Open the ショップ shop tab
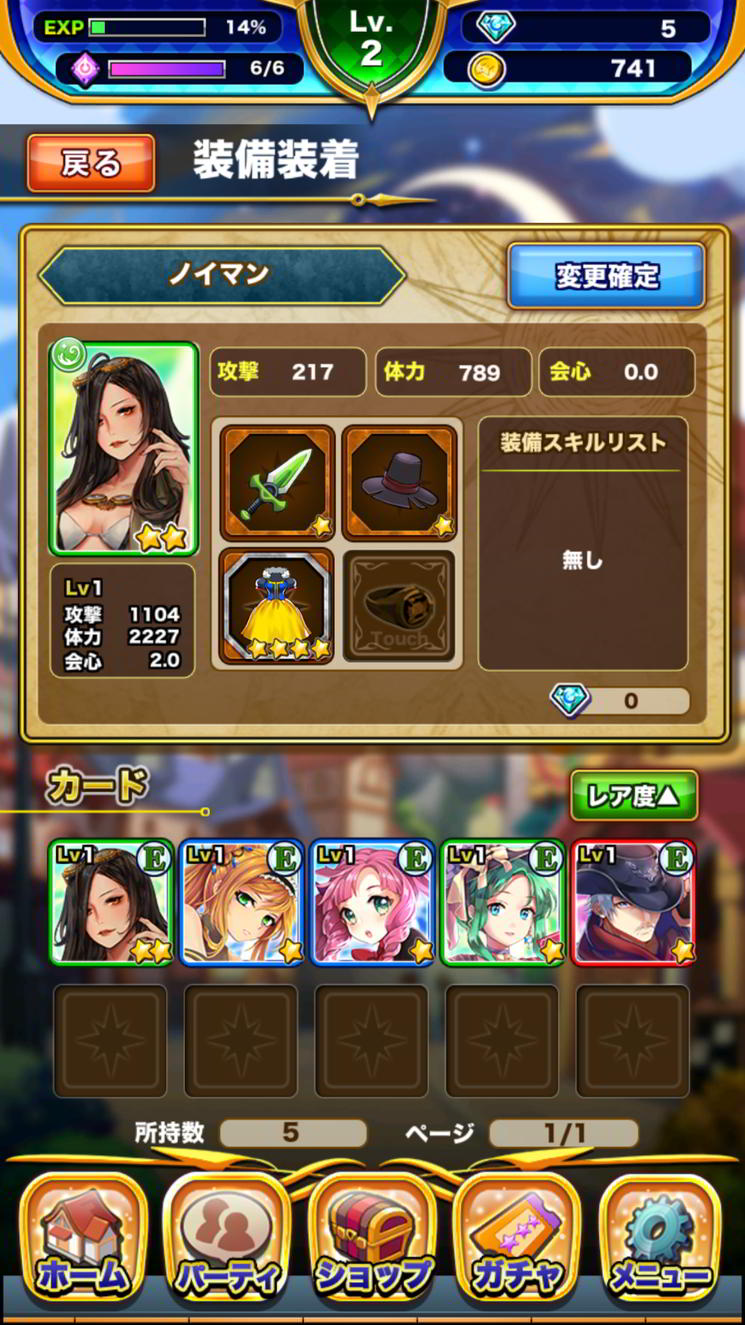This screenshot has height=1325, width=745. [x=372, y=1236]
